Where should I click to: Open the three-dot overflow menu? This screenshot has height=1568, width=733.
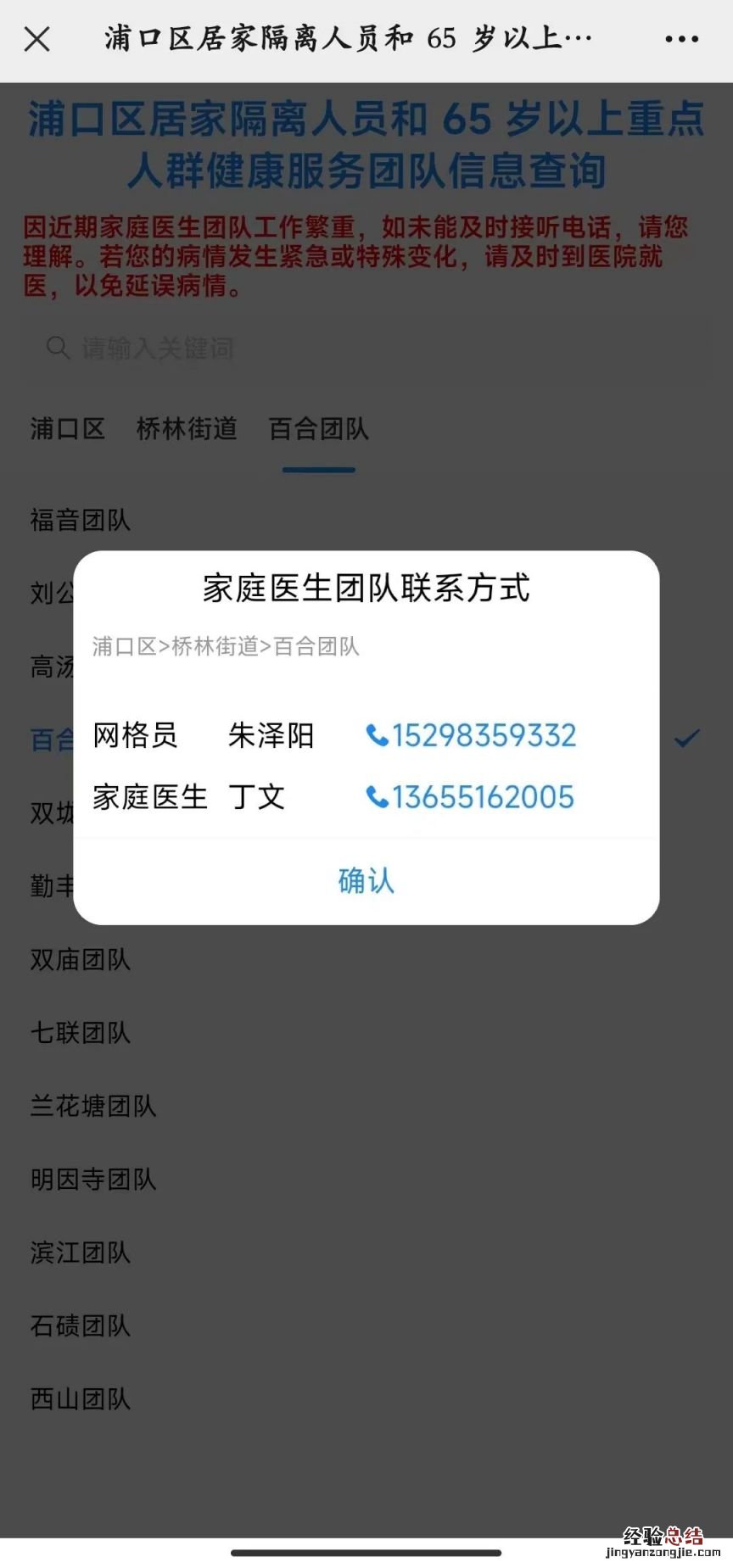pos(681,39)
